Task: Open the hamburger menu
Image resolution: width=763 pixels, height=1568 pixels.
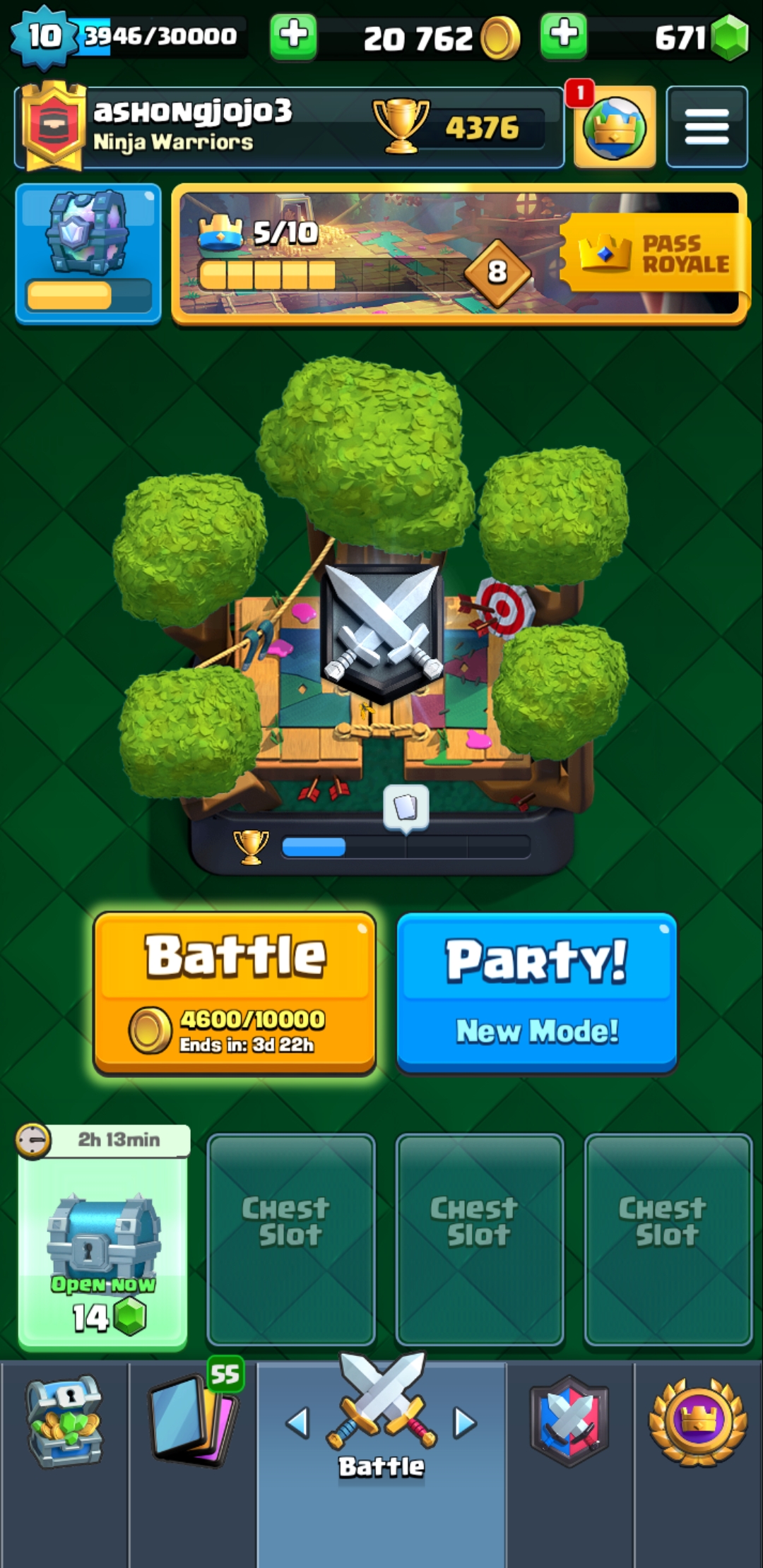Action: pyautogui.click(x=706, y=127)
